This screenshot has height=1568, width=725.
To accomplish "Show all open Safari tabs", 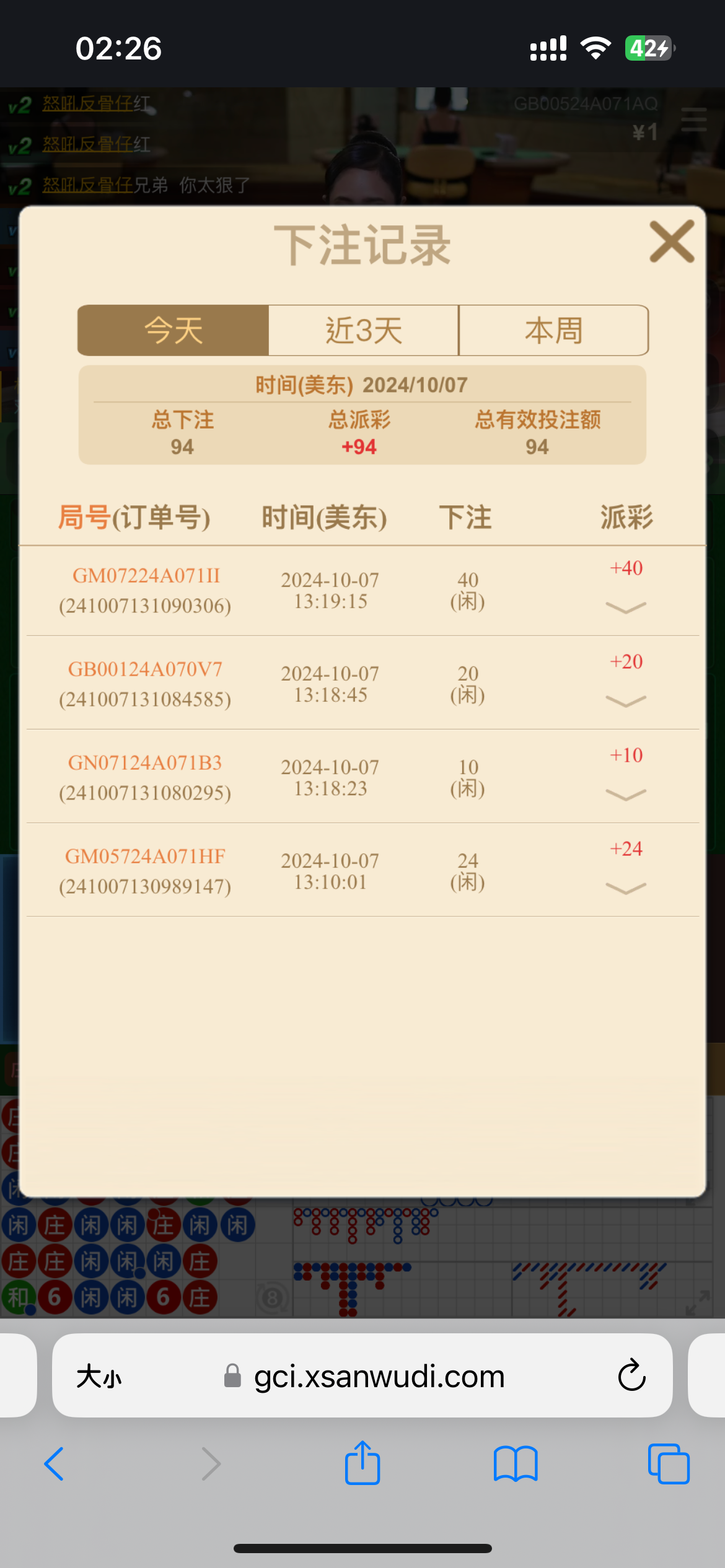I will [x=668, y=1464].
